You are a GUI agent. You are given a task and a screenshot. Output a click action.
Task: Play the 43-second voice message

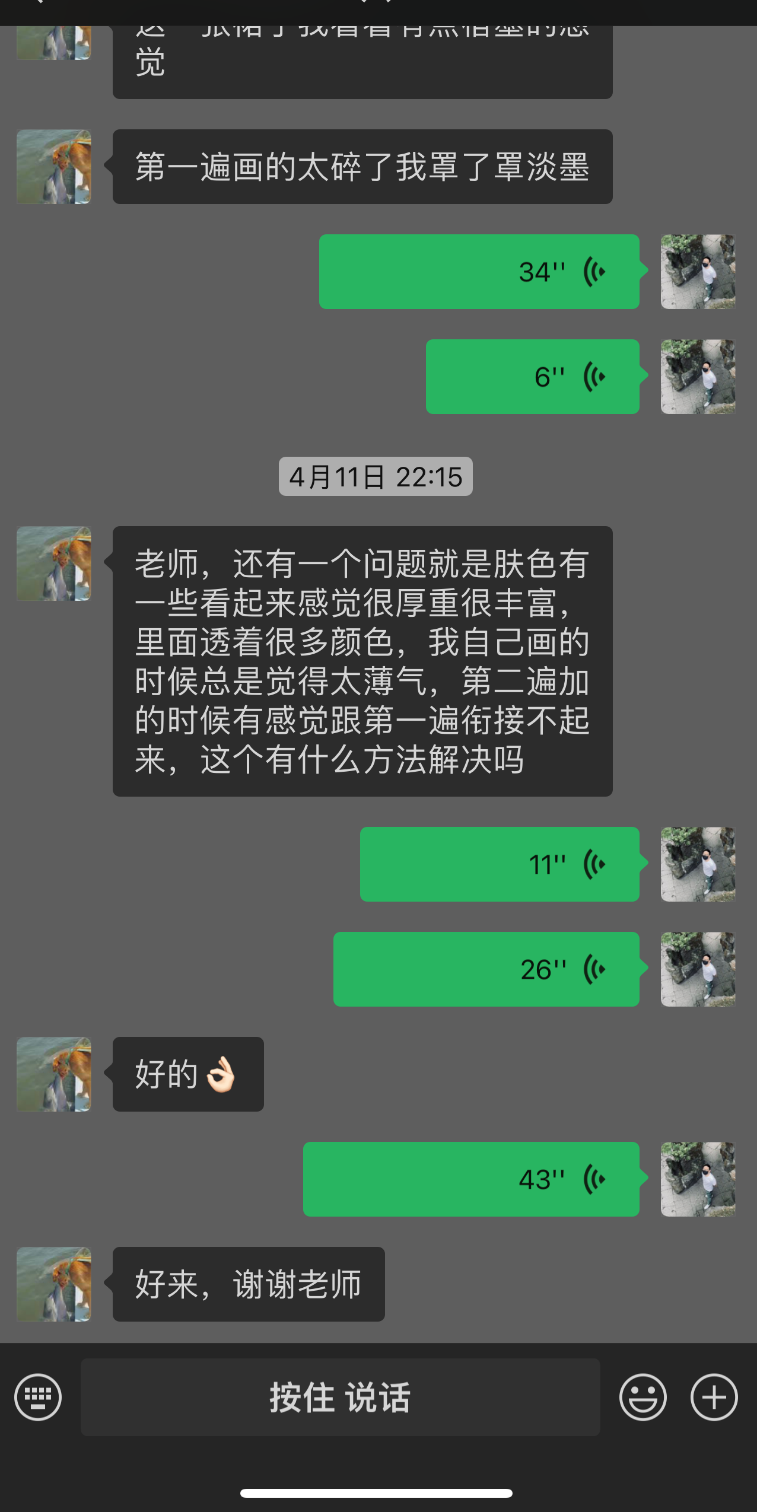(x=471, y=1179)
